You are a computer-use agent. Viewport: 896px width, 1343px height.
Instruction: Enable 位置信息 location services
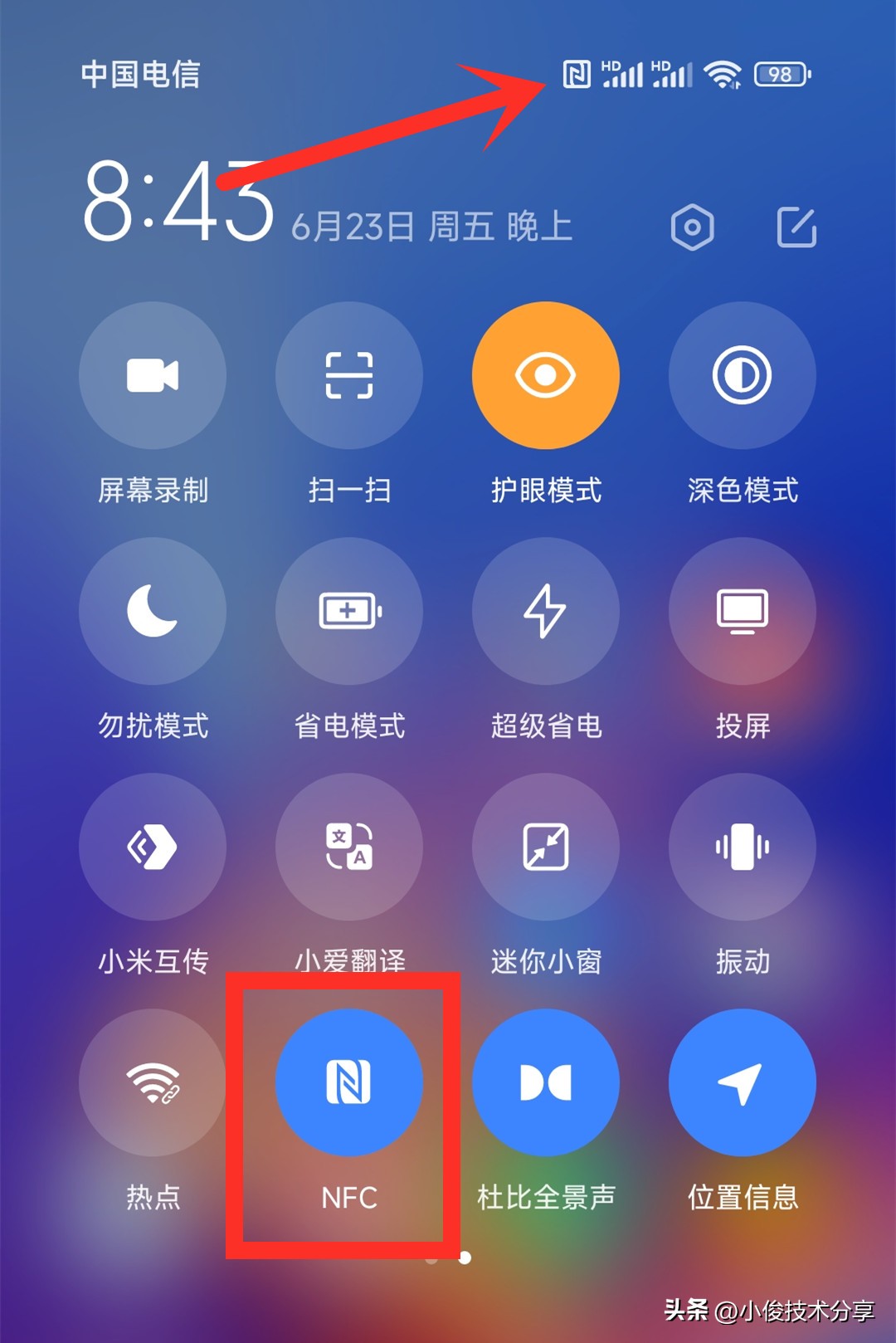point(742,1082)
